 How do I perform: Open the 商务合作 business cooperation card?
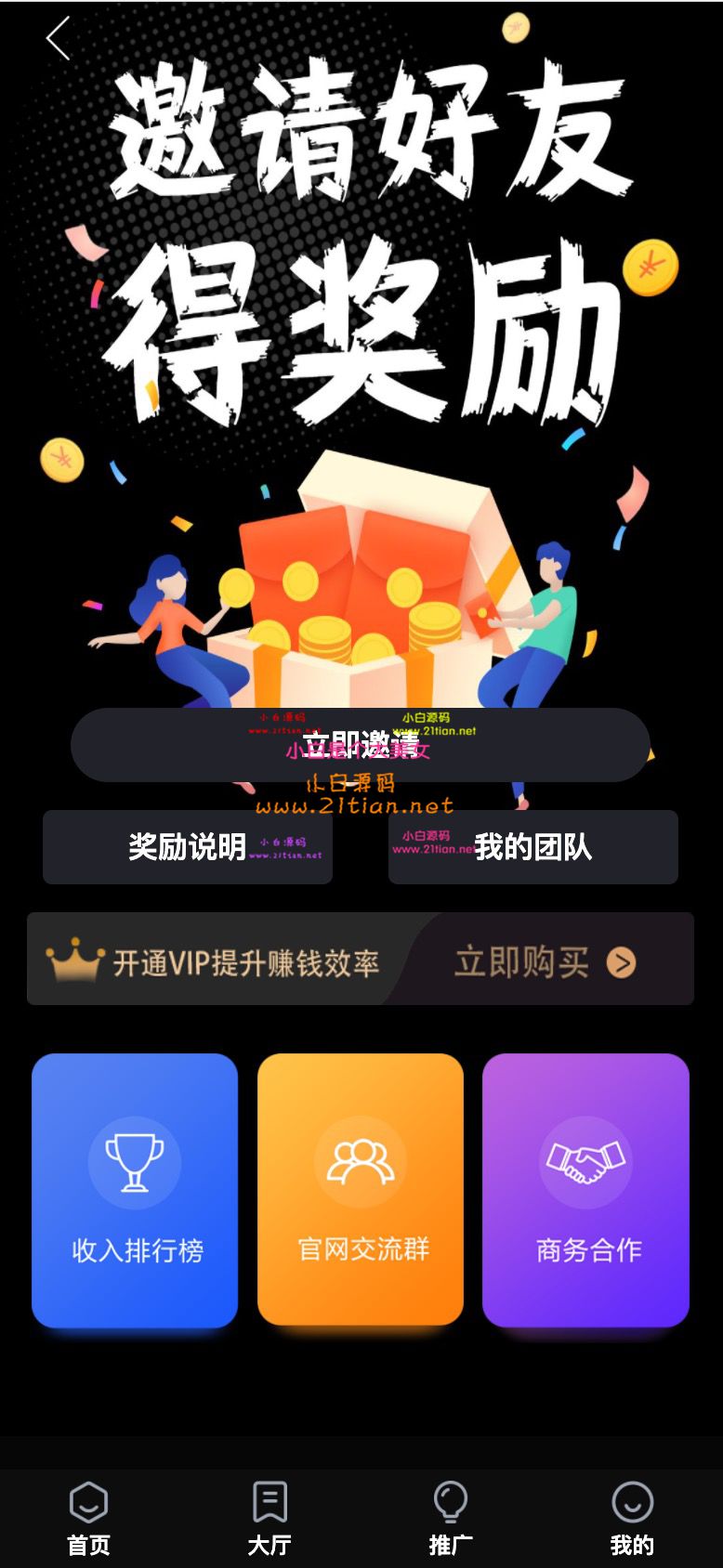[586, 1190]
